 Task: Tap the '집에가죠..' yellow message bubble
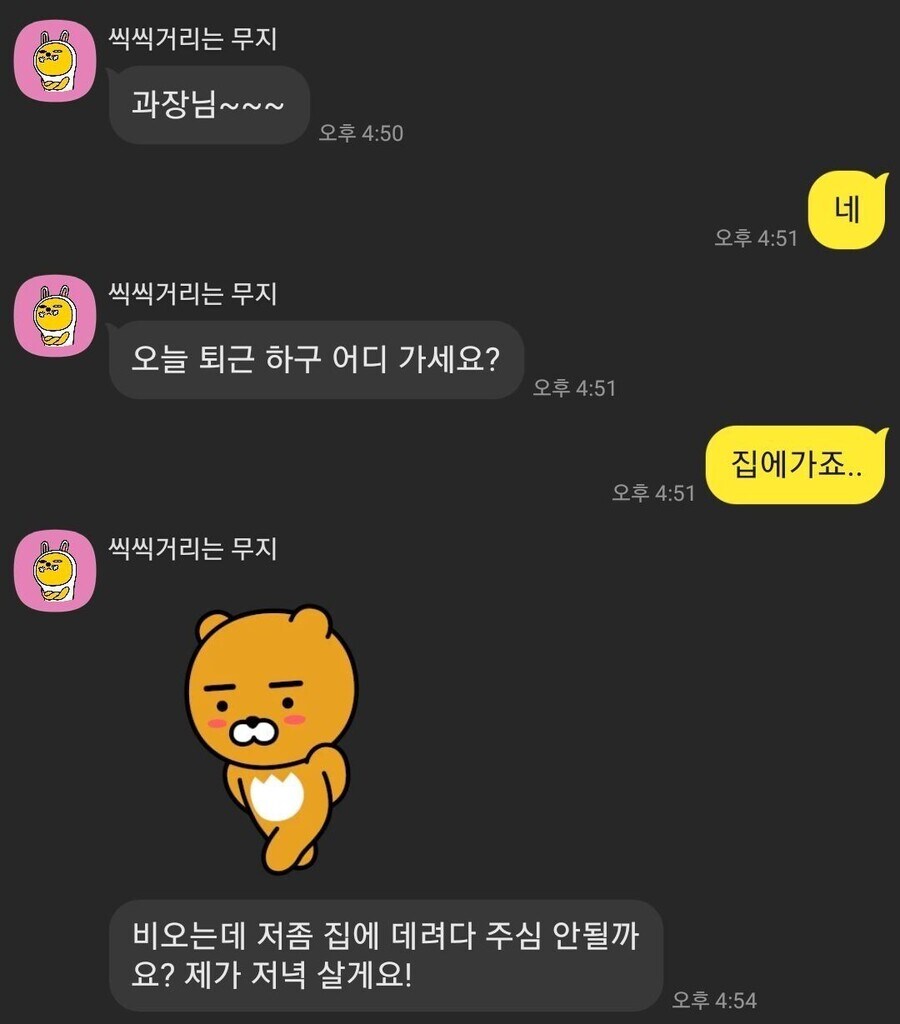pyautogui.click(x=795, y=462)
